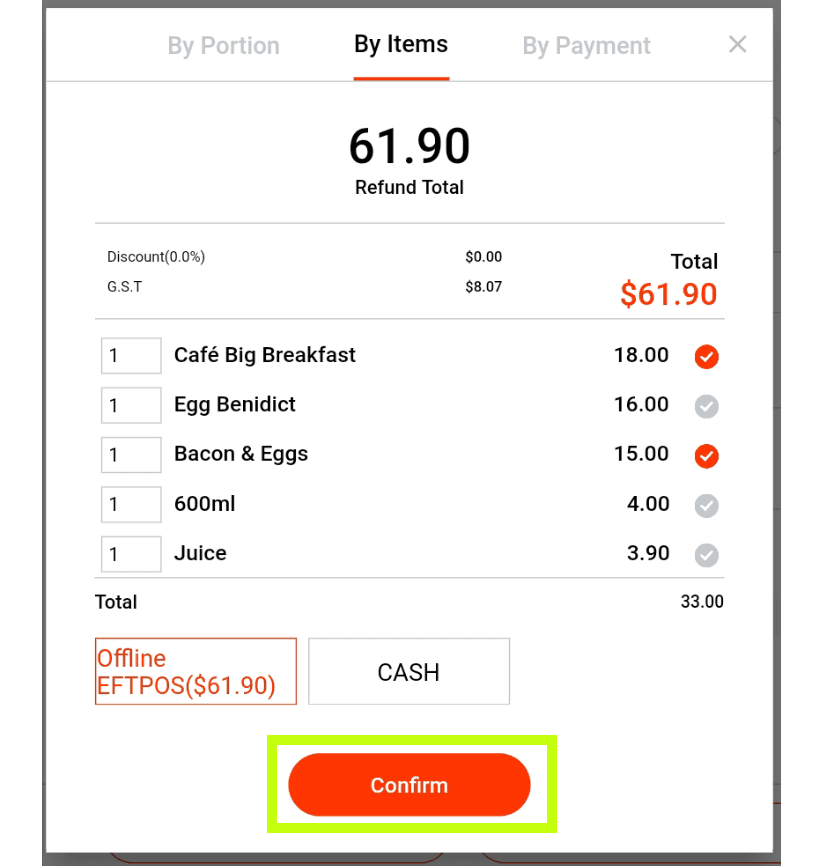Edit quantity field for Bacon & Eggs
Screen dimensions: 819x866
pos(131,455)
